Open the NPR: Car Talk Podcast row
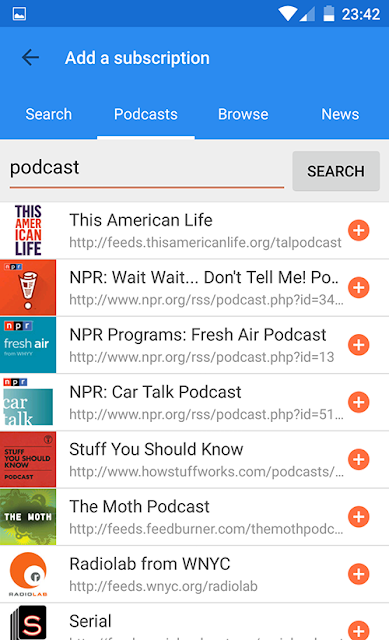 tap(194, 402)
